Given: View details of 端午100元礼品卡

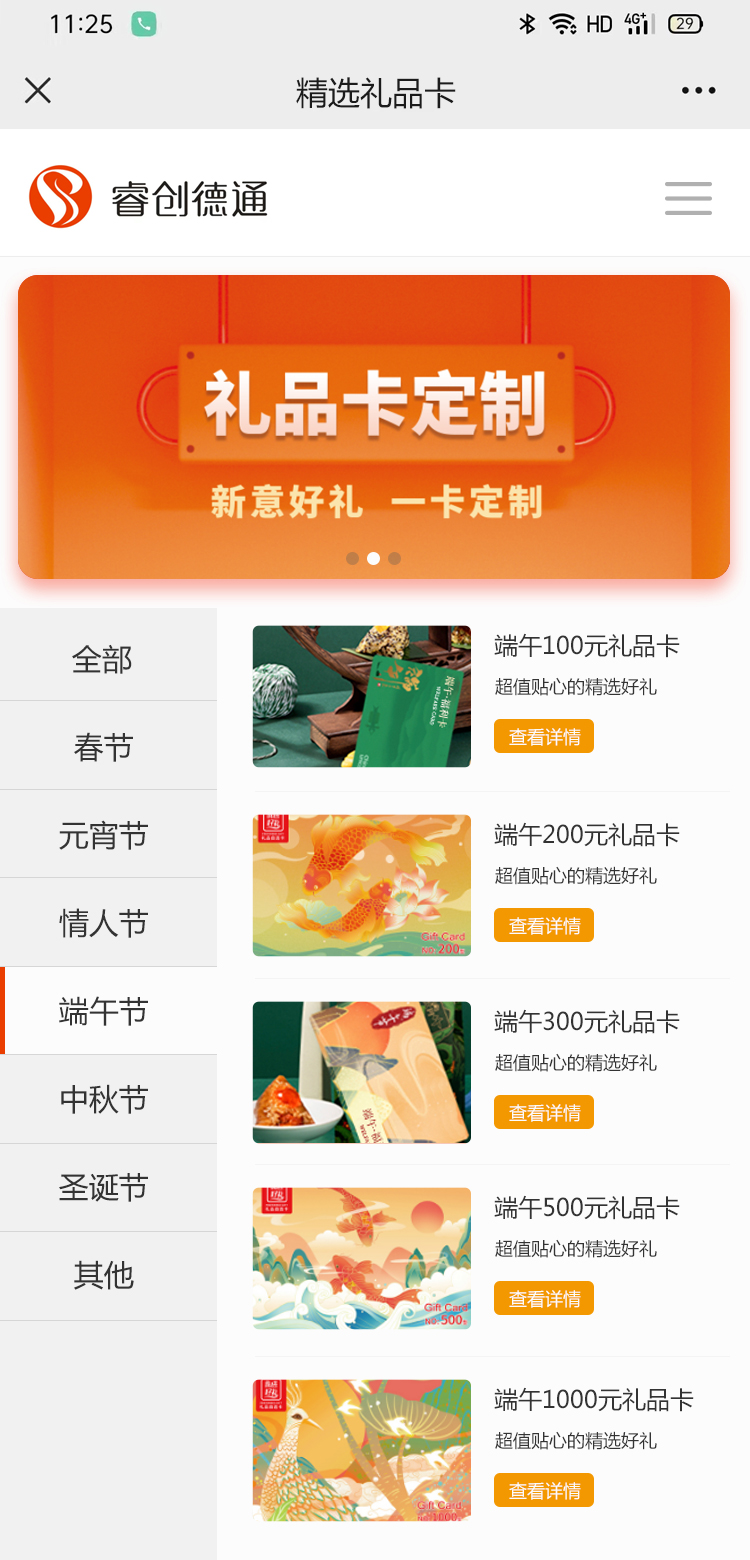Looking at the screenshot, I should tap(544, 736).
